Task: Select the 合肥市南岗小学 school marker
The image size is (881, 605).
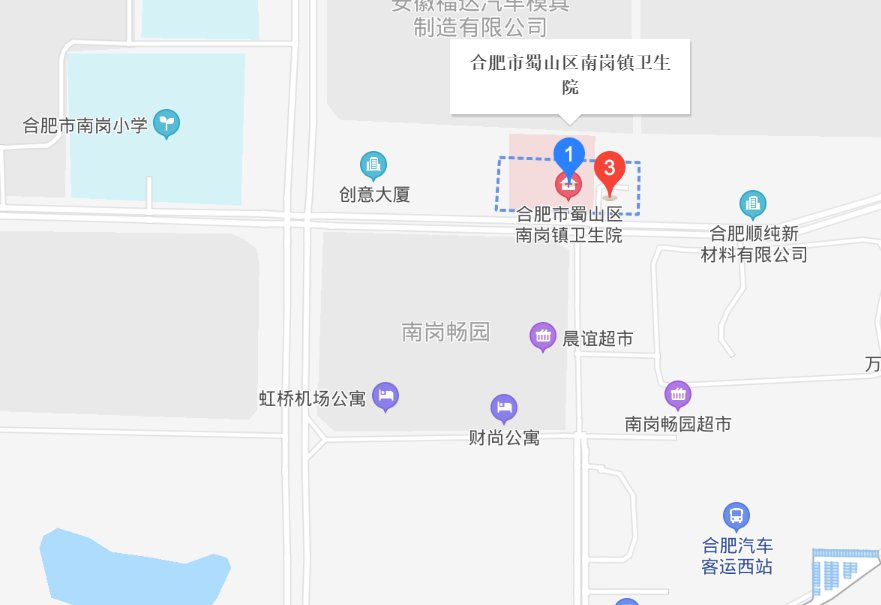Action: pyautogui.click(x=170, y=125)
